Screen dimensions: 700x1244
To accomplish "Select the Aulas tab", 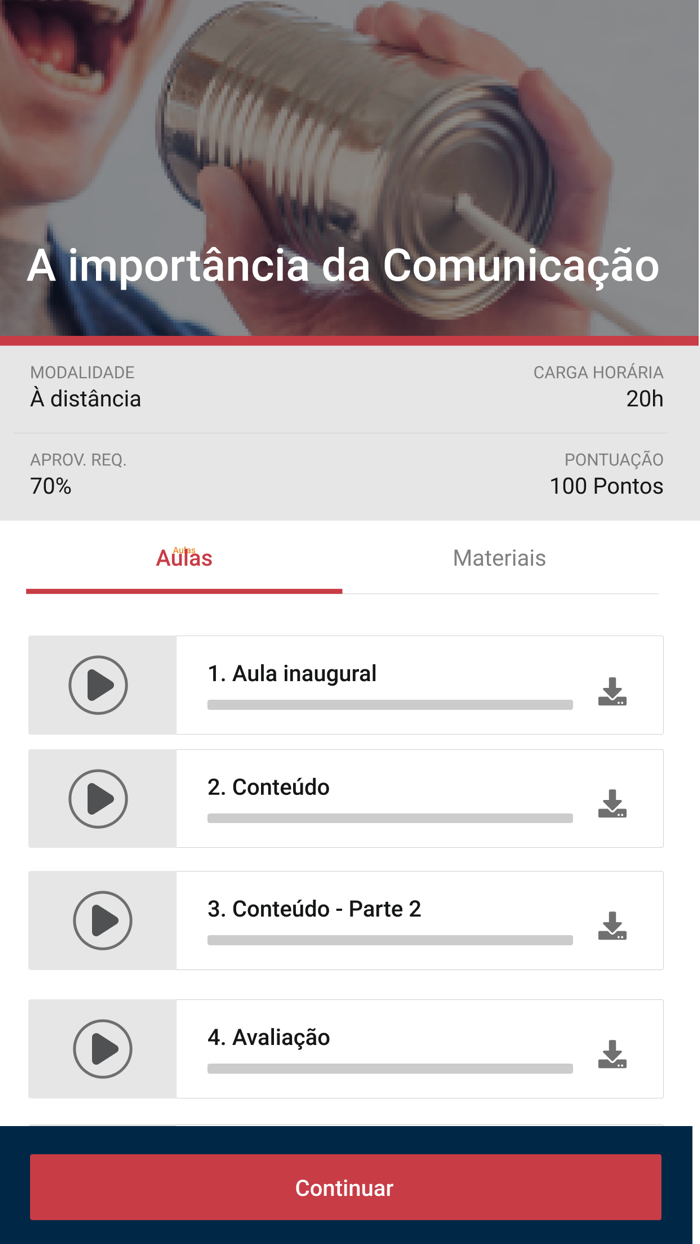I will (x=184, y=558).
